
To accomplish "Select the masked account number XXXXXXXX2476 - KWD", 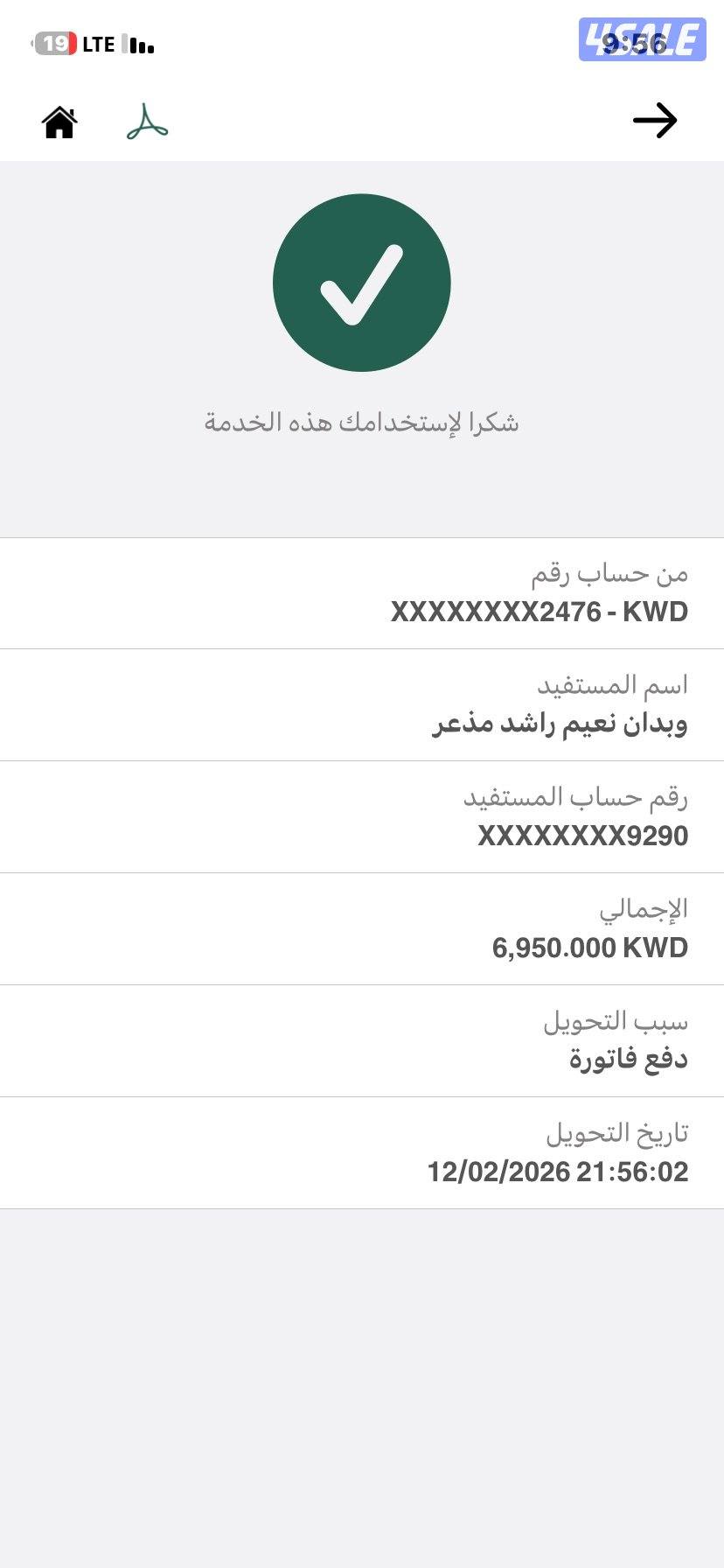I will click(540, 611).
